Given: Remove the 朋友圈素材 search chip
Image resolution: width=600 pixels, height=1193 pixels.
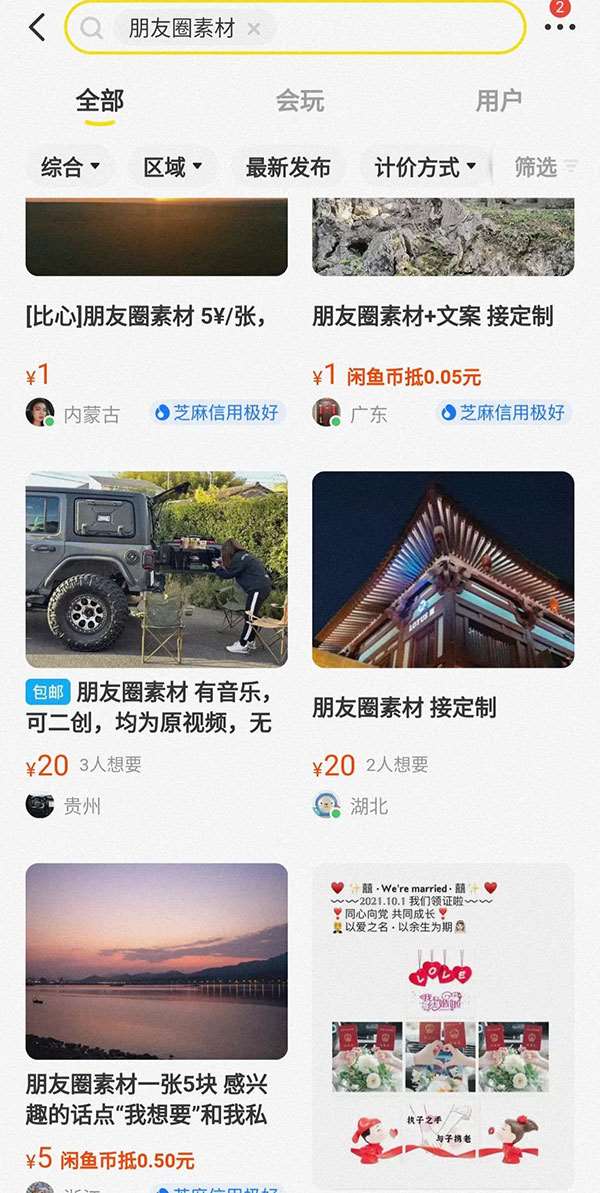Looking at the screenshot, I should [254, 29].
